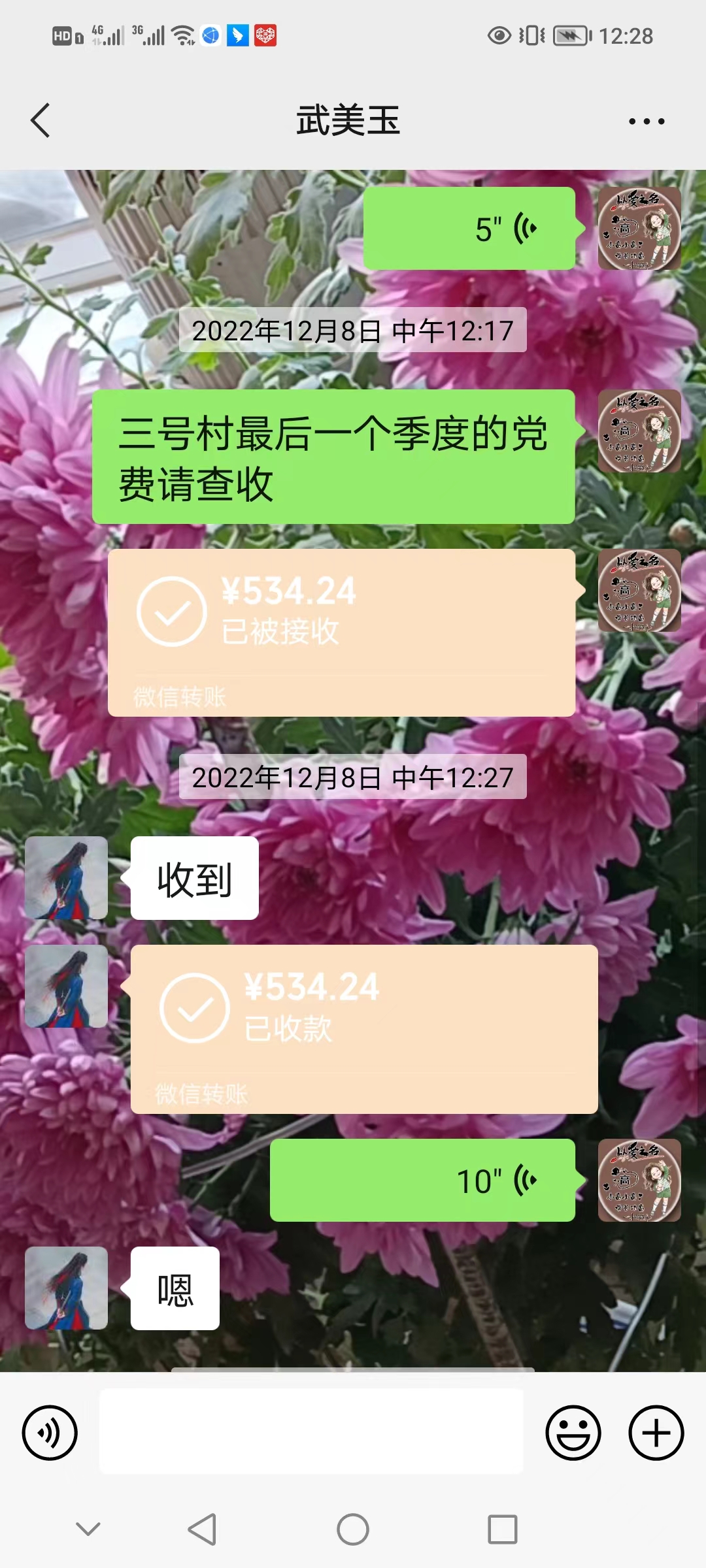Open the ¥534.24 已收款 transfer card
This screenshot has height=1568, width=706.
click(x=364, y=1028)
